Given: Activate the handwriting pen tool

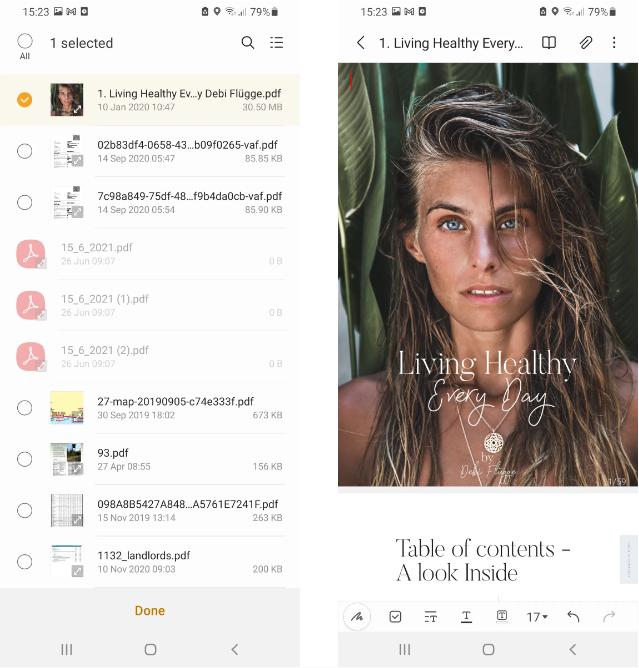Looking at the screenshot, I should [357, 617].
